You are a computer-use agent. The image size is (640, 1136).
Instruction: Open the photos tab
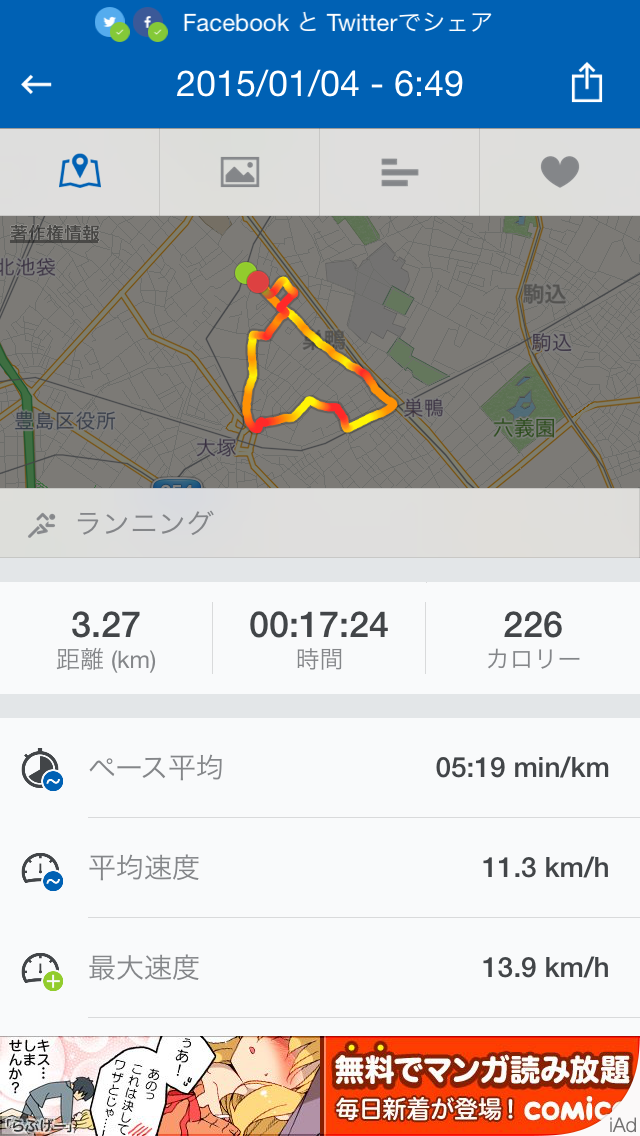(x=240, y=172)
